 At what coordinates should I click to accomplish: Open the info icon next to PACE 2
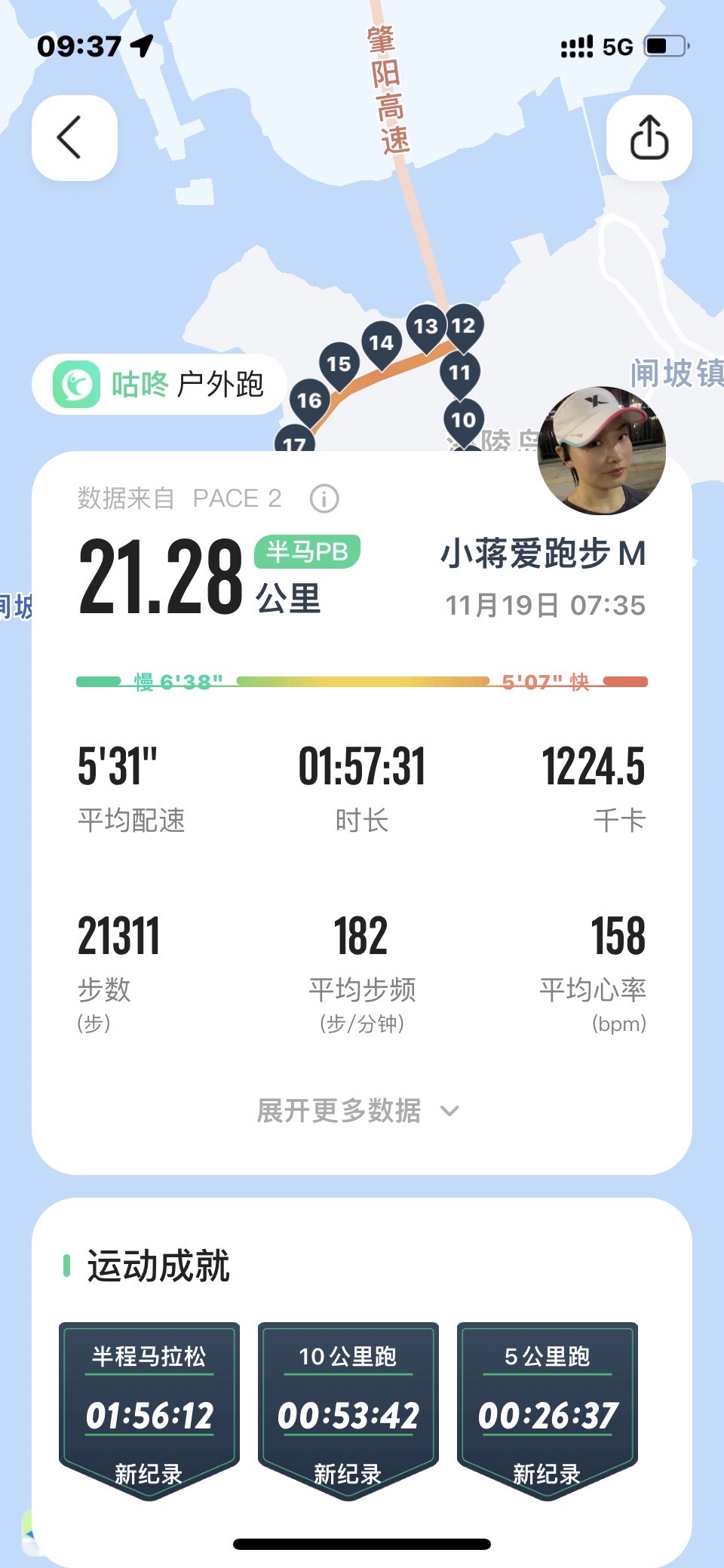coord(323,498)
